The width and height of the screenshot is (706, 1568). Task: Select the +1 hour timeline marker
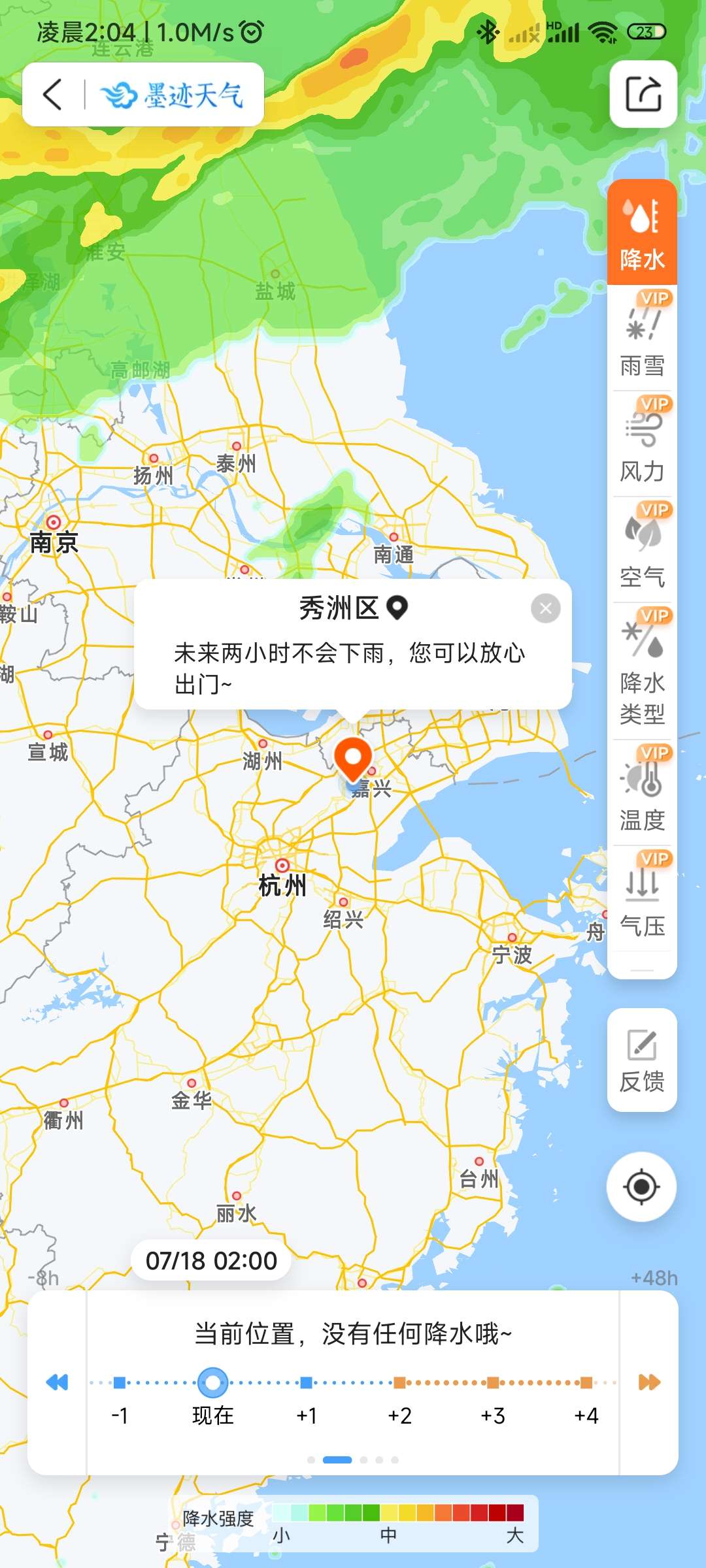(306, 1382)
